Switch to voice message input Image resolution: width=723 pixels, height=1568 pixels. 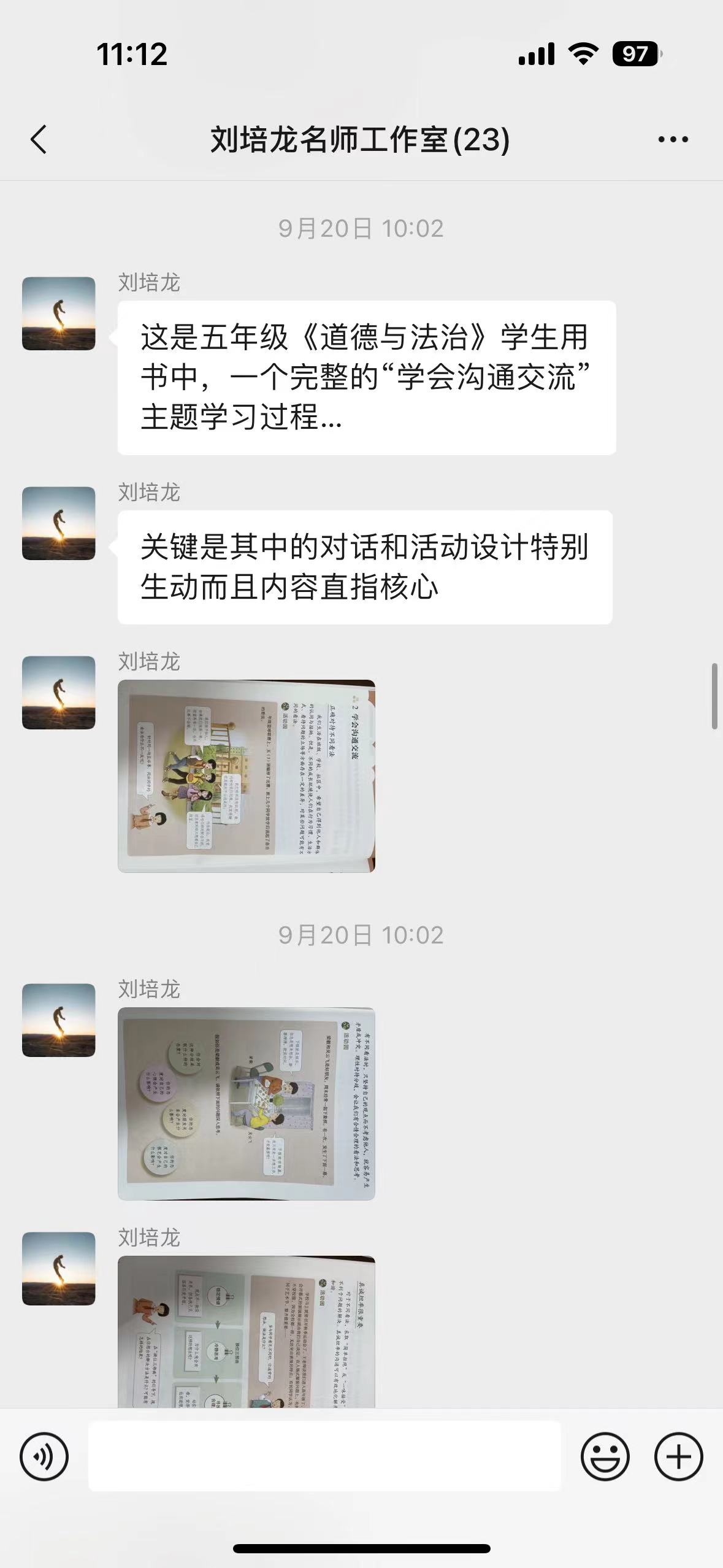pyautogui.click(x=44, y=1456)
